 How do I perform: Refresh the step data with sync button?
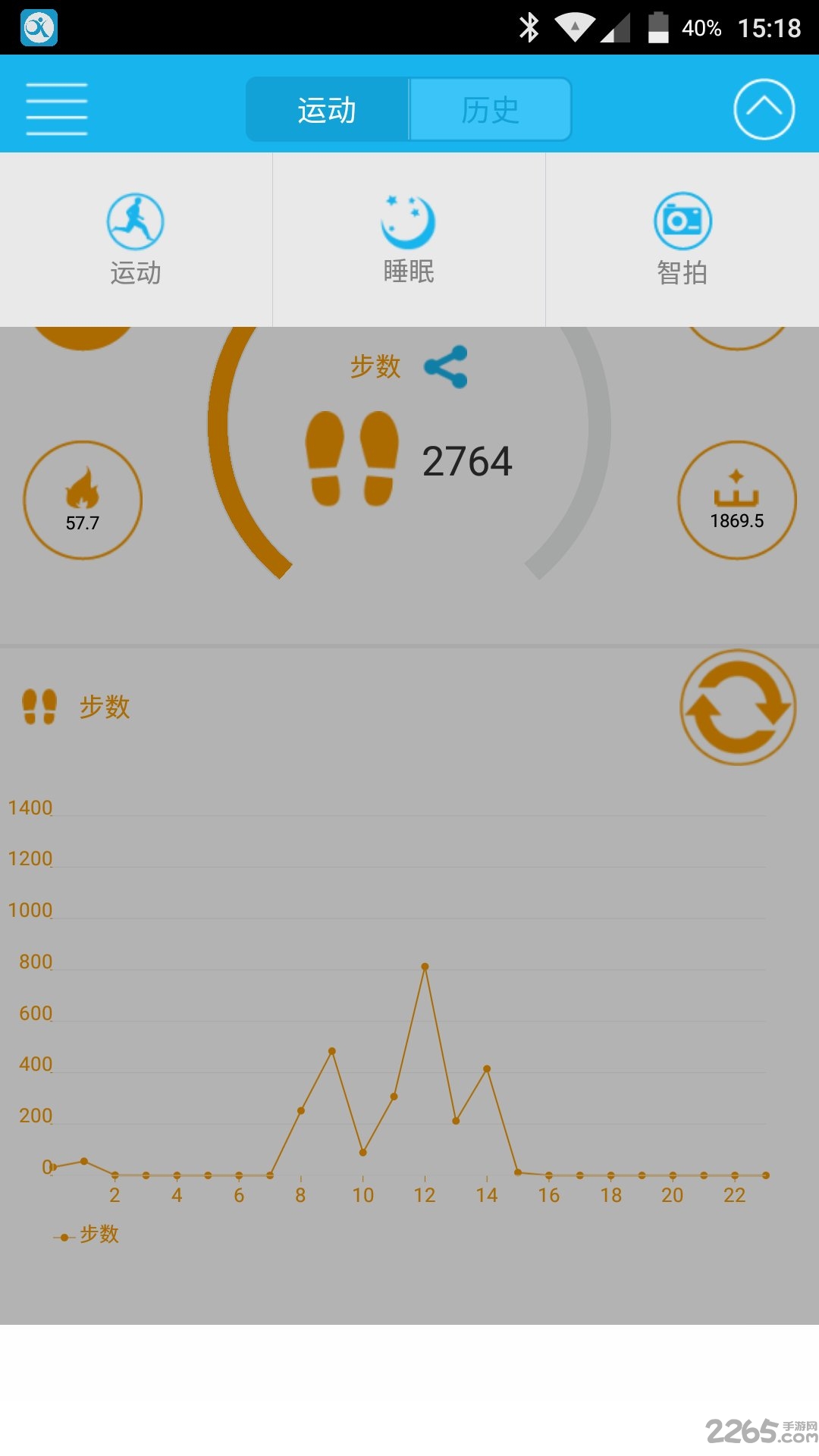pos(737,708)
